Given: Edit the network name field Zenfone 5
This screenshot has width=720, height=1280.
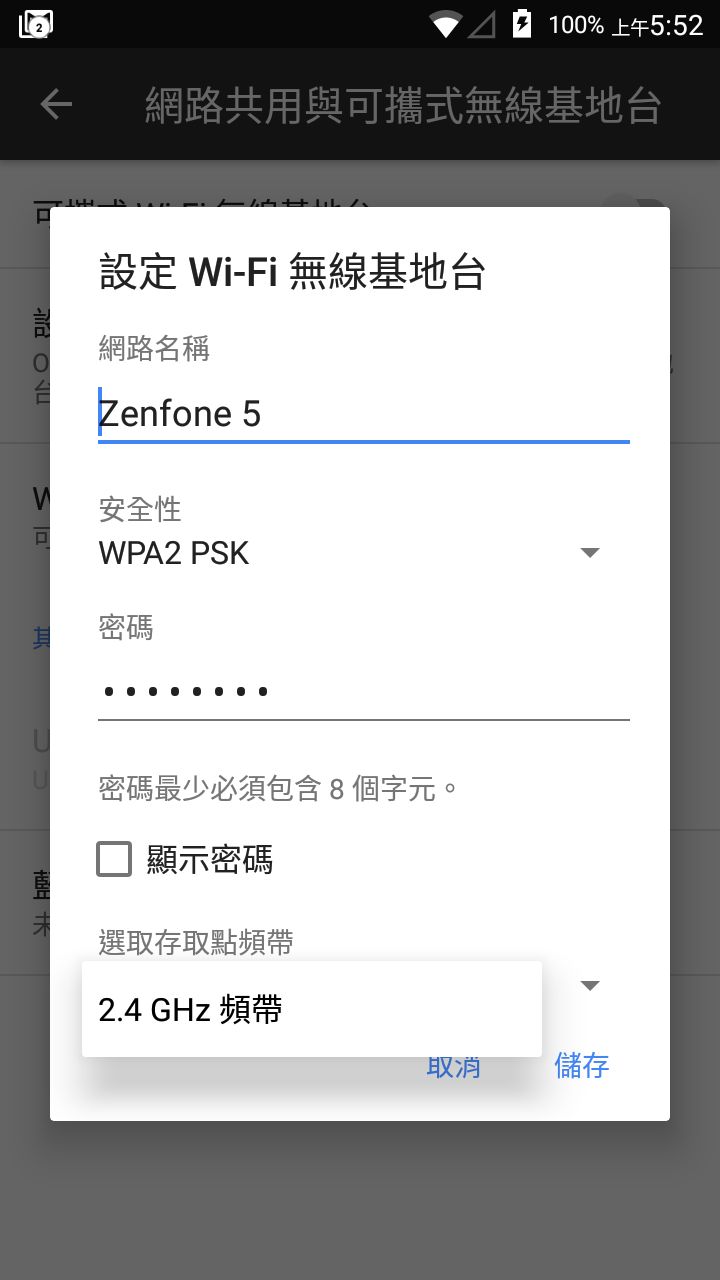Looking at the screenshot, I should click(362, 414).
